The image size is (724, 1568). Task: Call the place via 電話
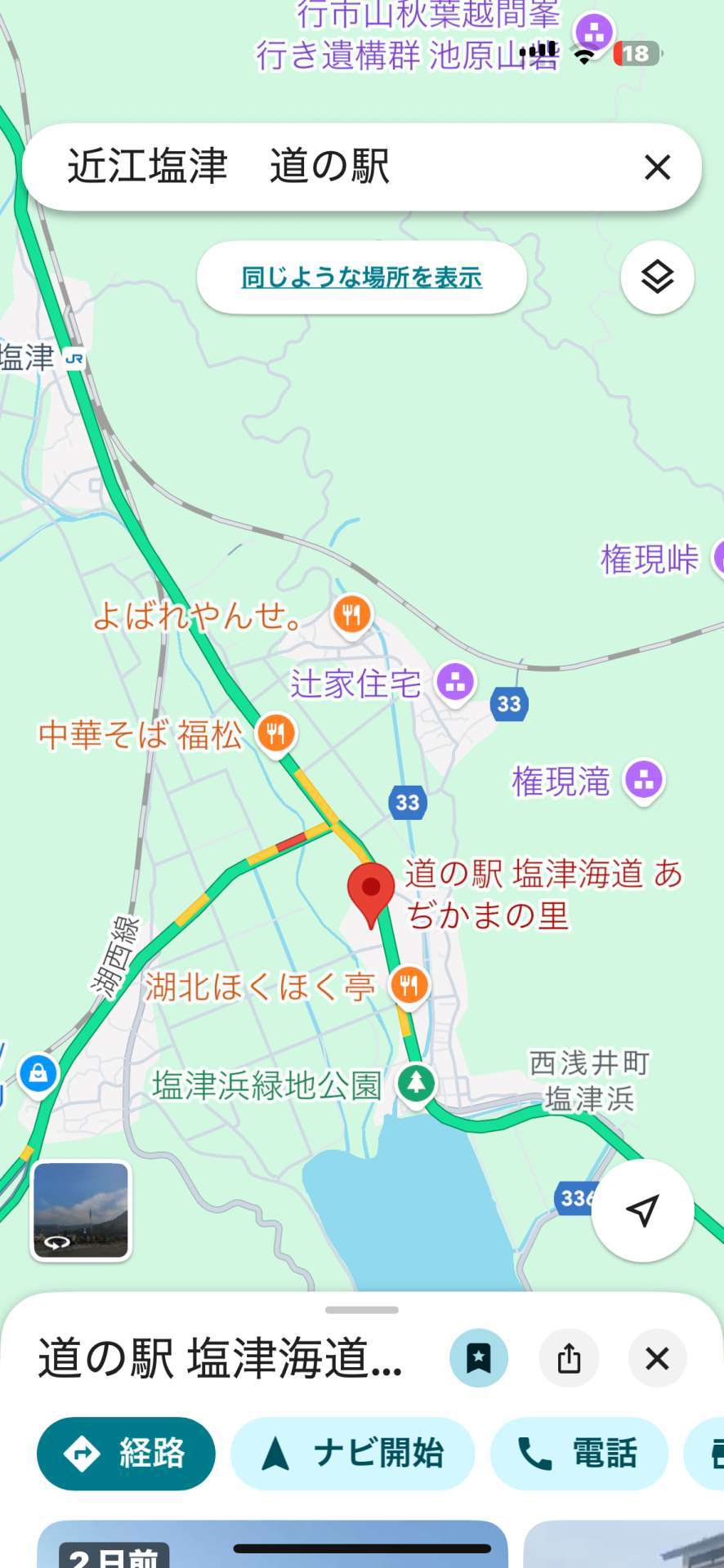click(x=579, y=1454)
